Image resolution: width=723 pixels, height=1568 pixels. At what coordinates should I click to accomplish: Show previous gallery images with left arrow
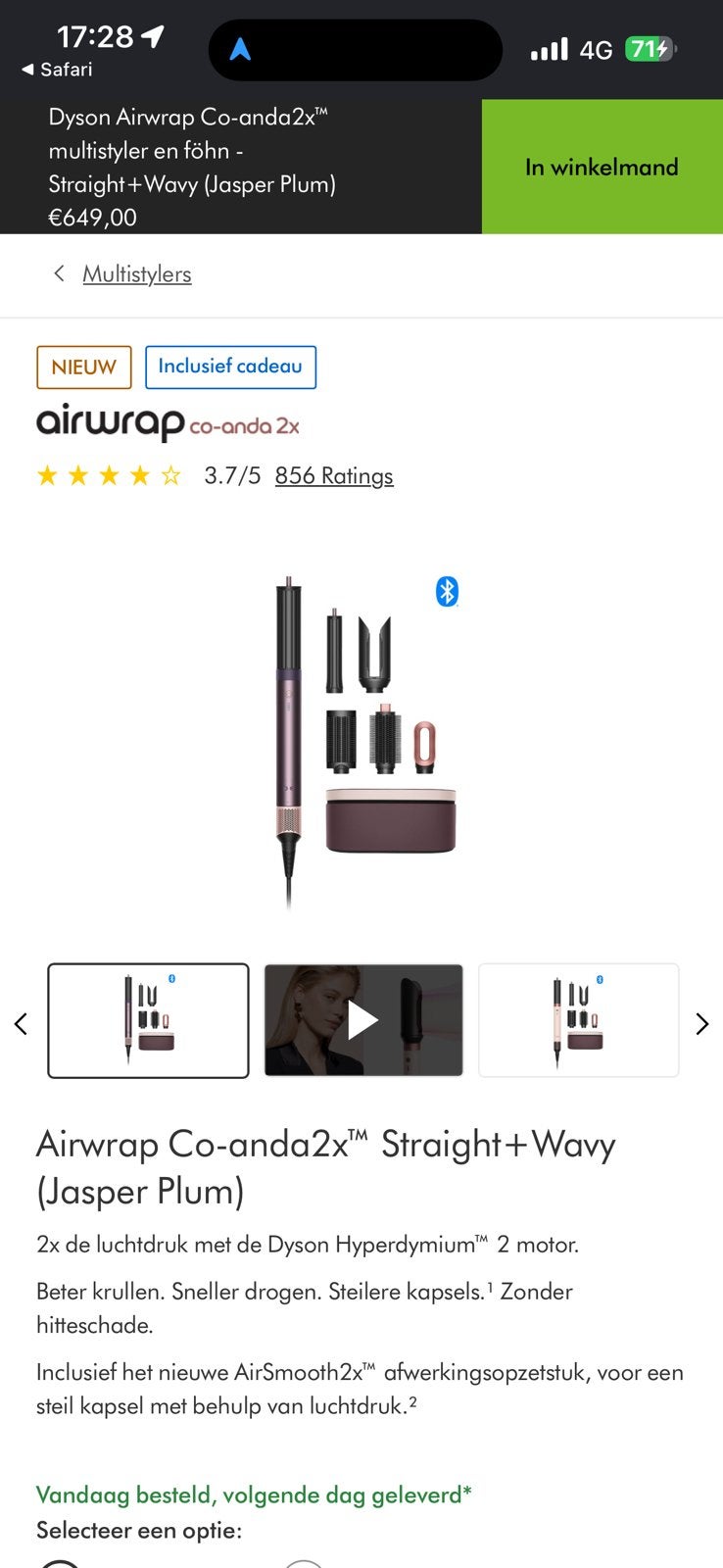pos(21,1024)
